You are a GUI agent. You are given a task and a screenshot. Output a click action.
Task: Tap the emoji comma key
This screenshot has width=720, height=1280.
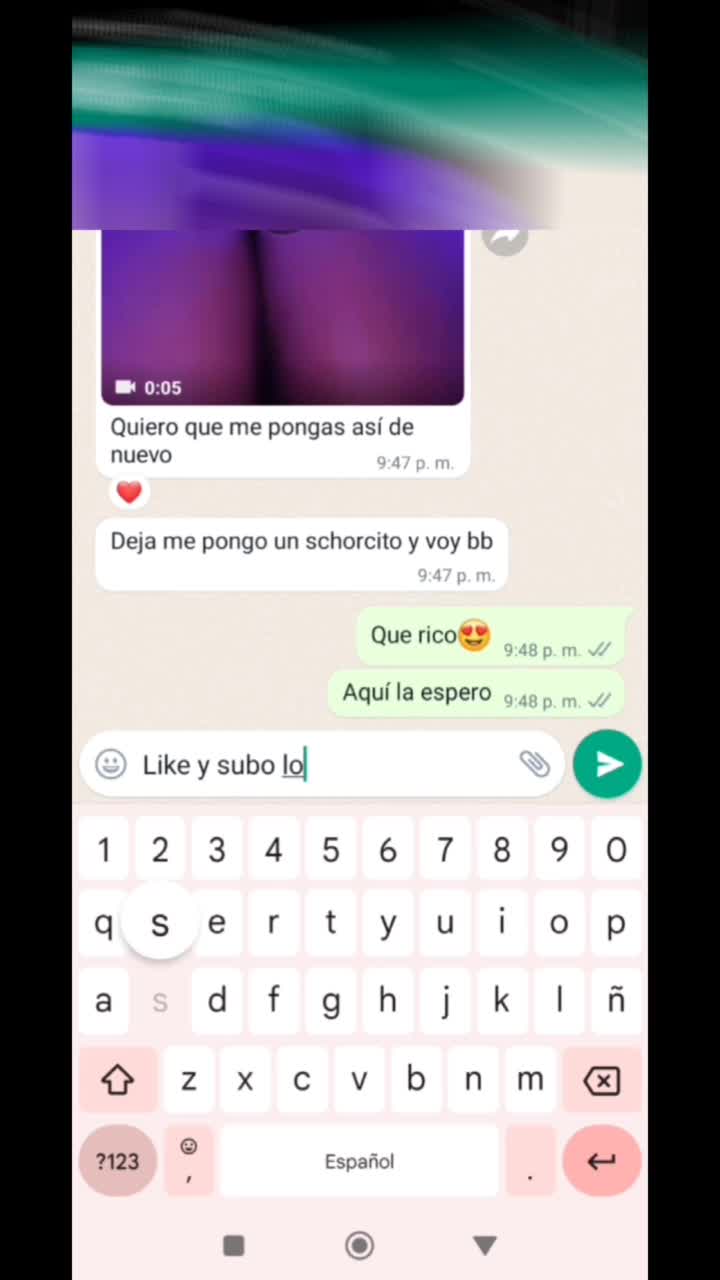(188, 1161)
